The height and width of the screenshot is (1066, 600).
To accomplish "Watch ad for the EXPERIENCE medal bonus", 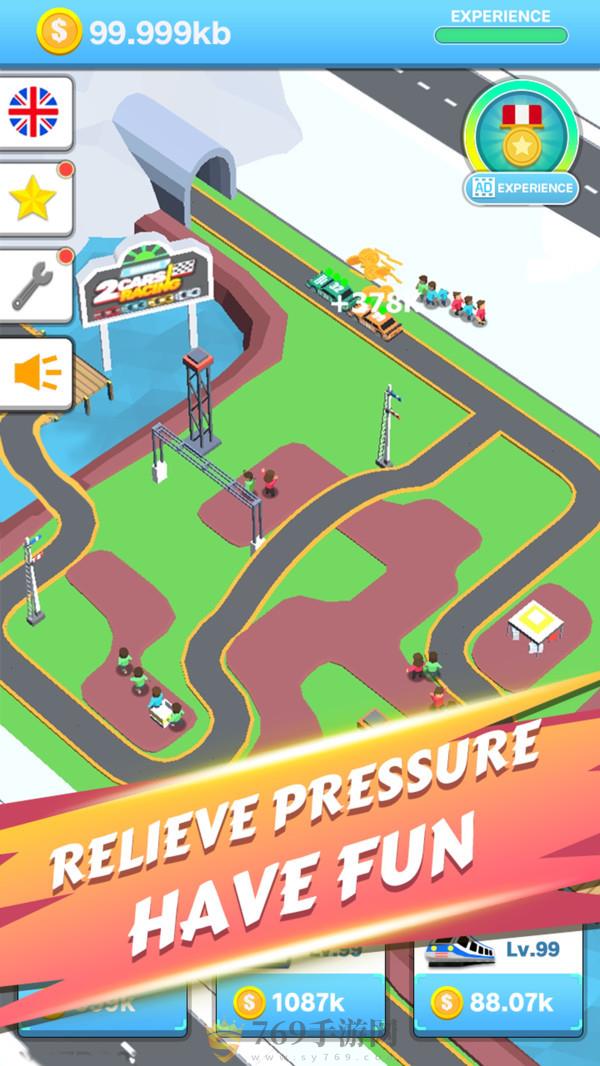I will (x=521, y=187).
